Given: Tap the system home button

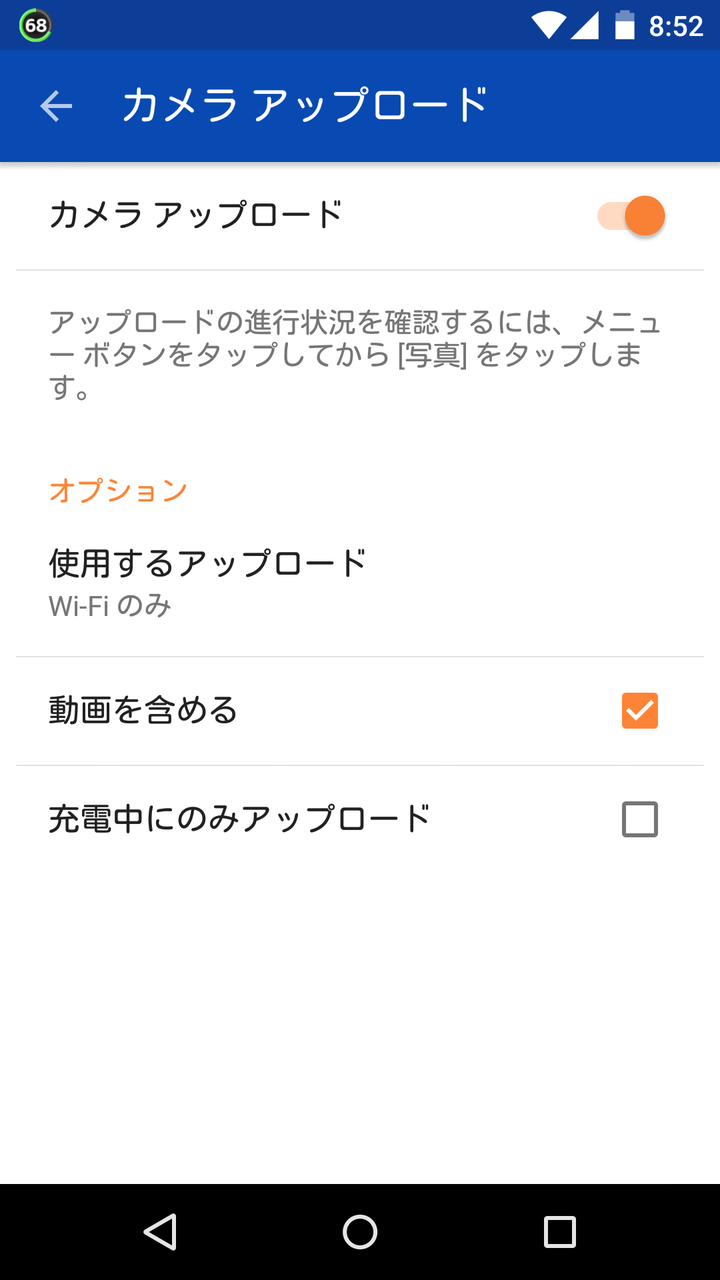Looking at the screenshot, I should [x=360, y=1232].
